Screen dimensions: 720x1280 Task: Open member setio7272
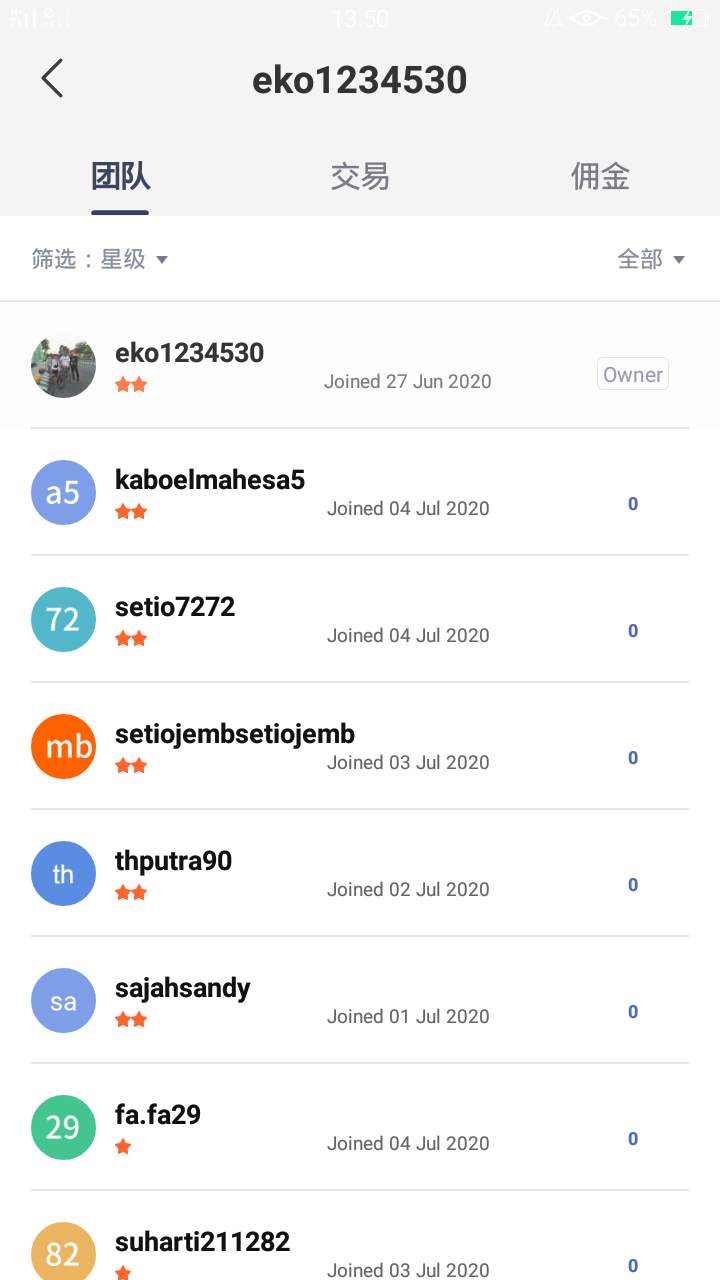(x=360, y=619)
